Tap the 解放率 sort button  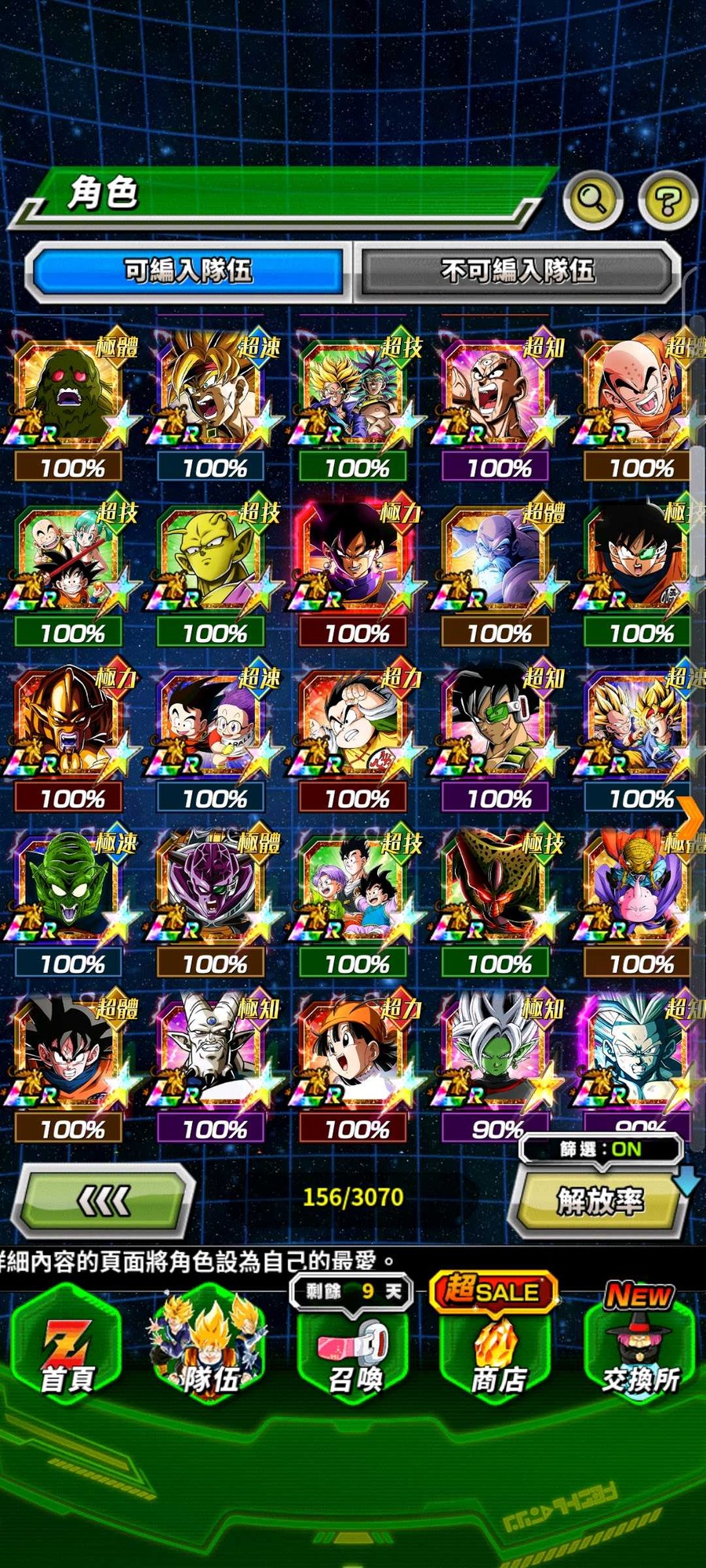click(599, 1201)
